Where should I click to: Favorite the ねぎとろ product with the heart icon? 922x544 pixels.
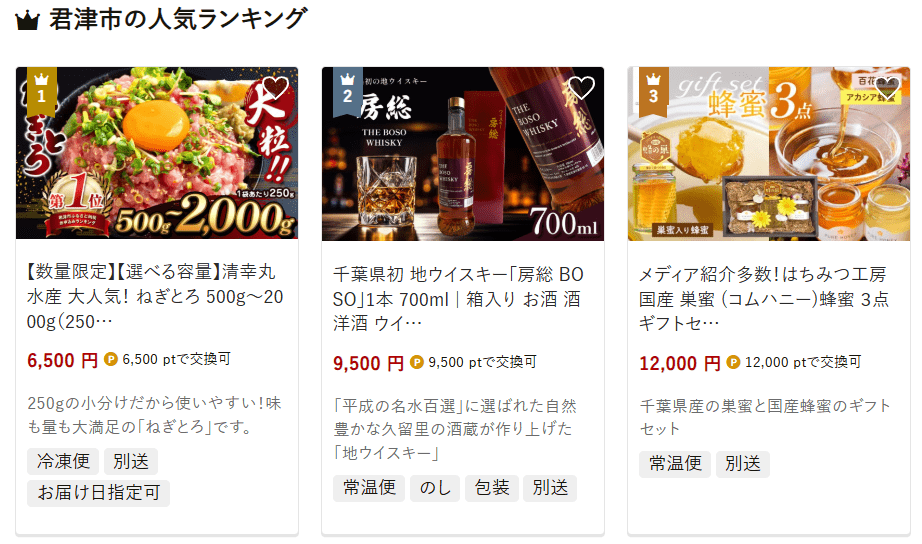pyautogui.click(x=275, y=89)
